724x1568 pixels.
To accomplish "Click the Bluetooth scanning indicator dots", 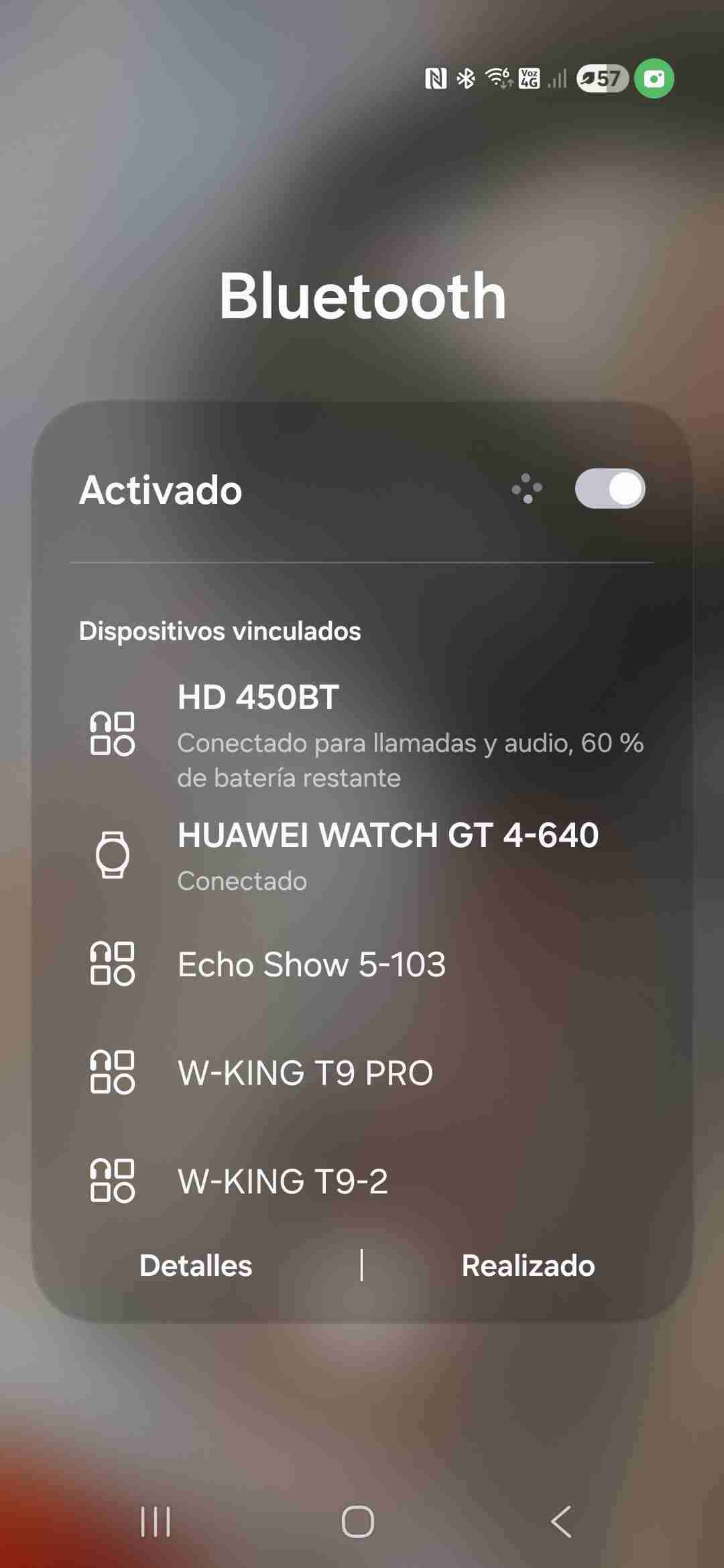I will click(529, 489).
